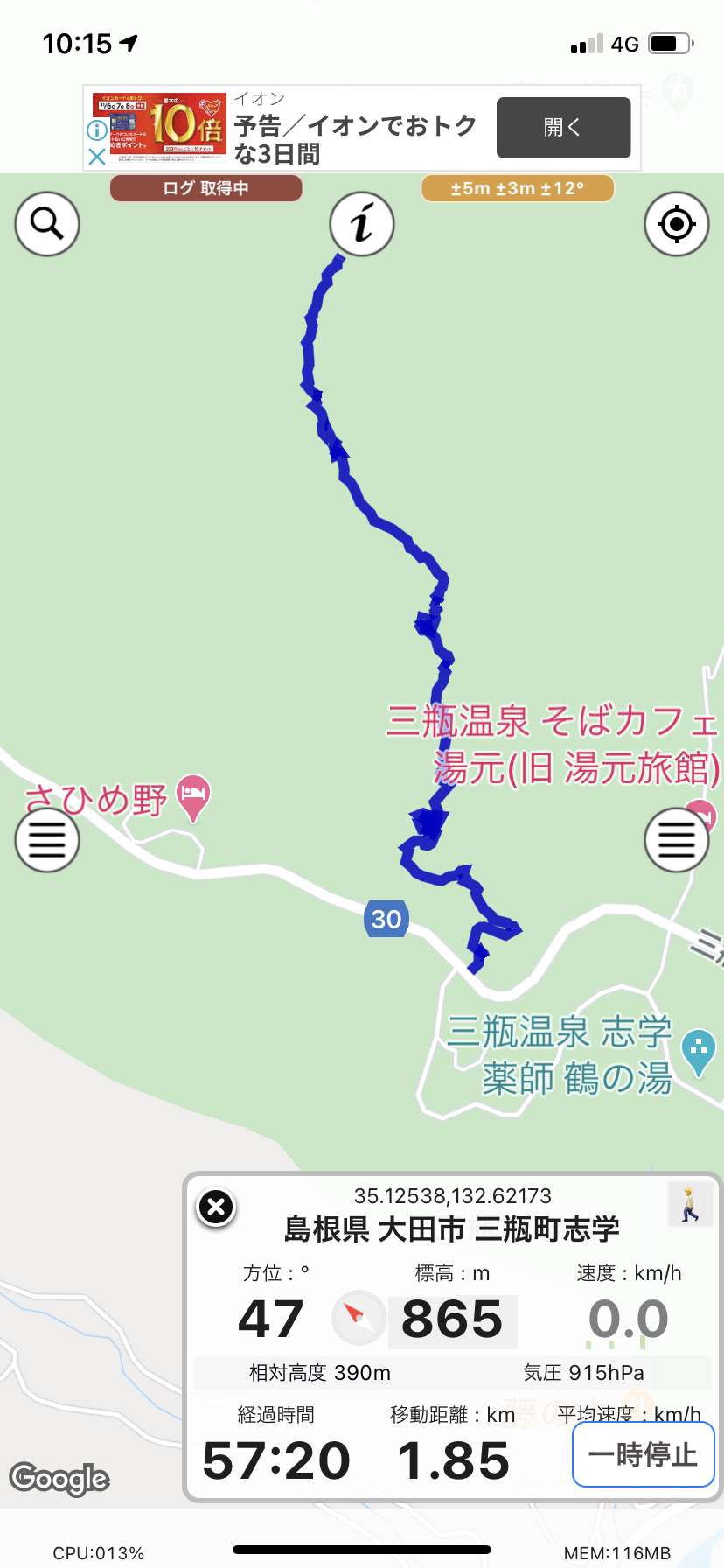The image size is (724, 1568).
Task: Tap the さひめ野 hotel map pin
Action: pyautogui.click(x=193, y=798)
